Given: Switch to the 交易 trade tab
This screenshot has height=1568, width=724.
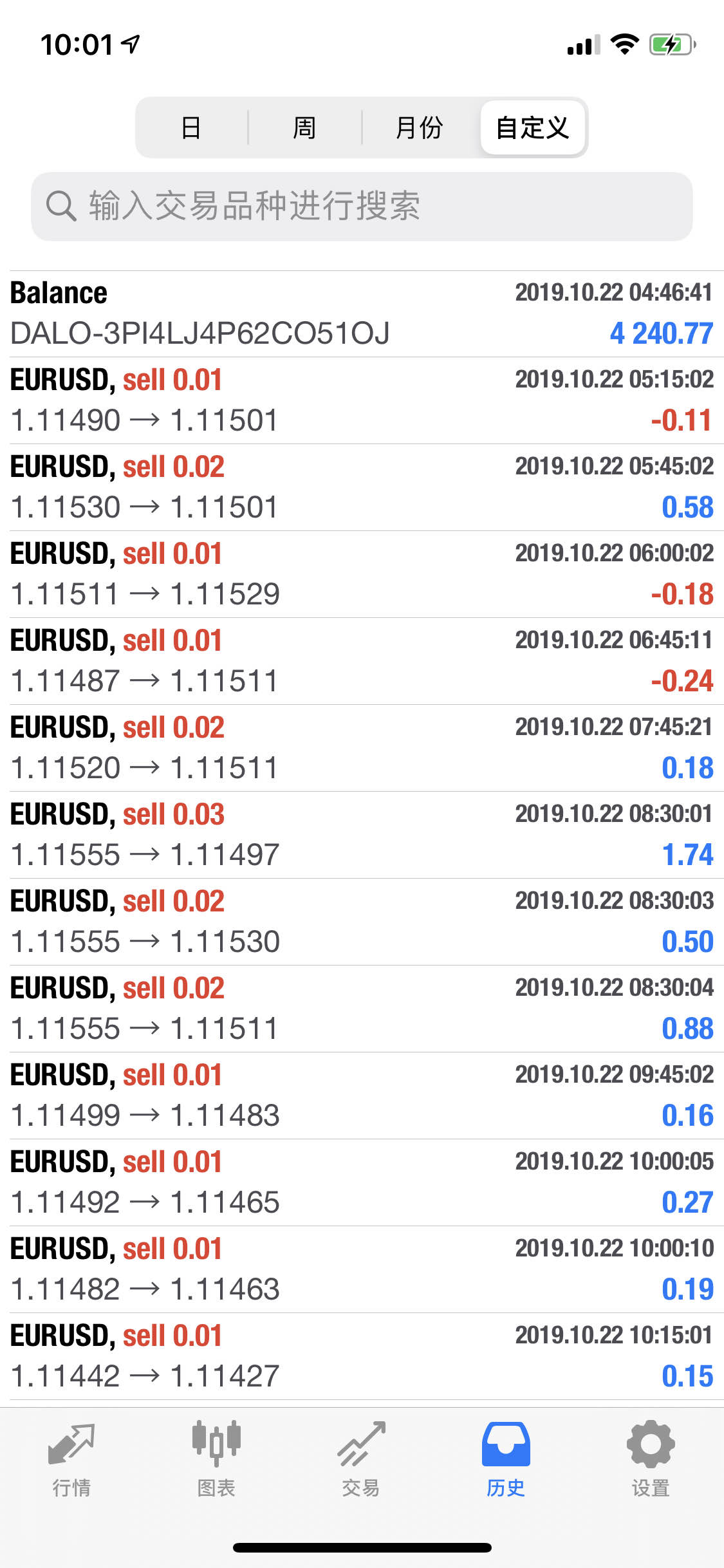Looking at the screenshot, I should point(361,1458).
